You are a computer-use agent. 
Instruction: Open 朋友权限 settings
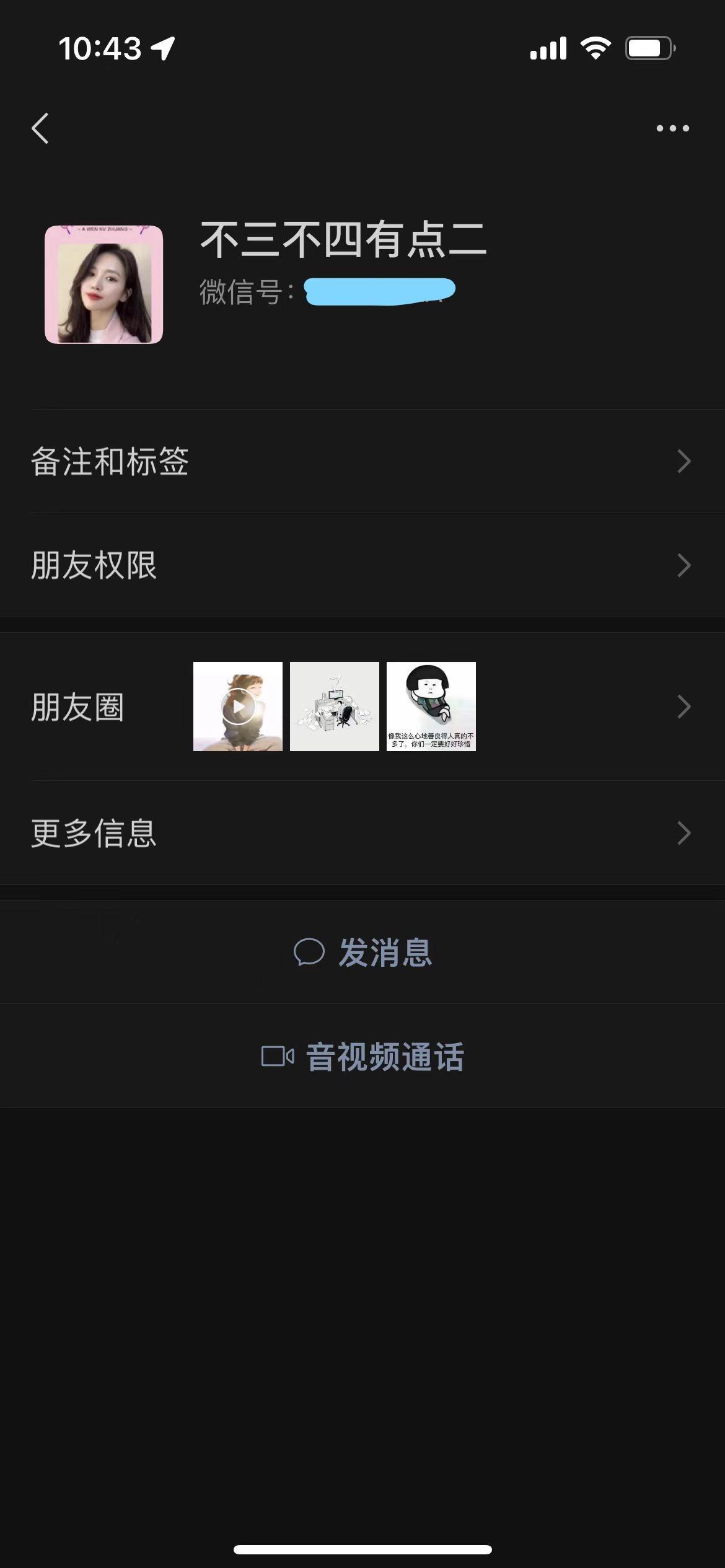tap(362, 565)
